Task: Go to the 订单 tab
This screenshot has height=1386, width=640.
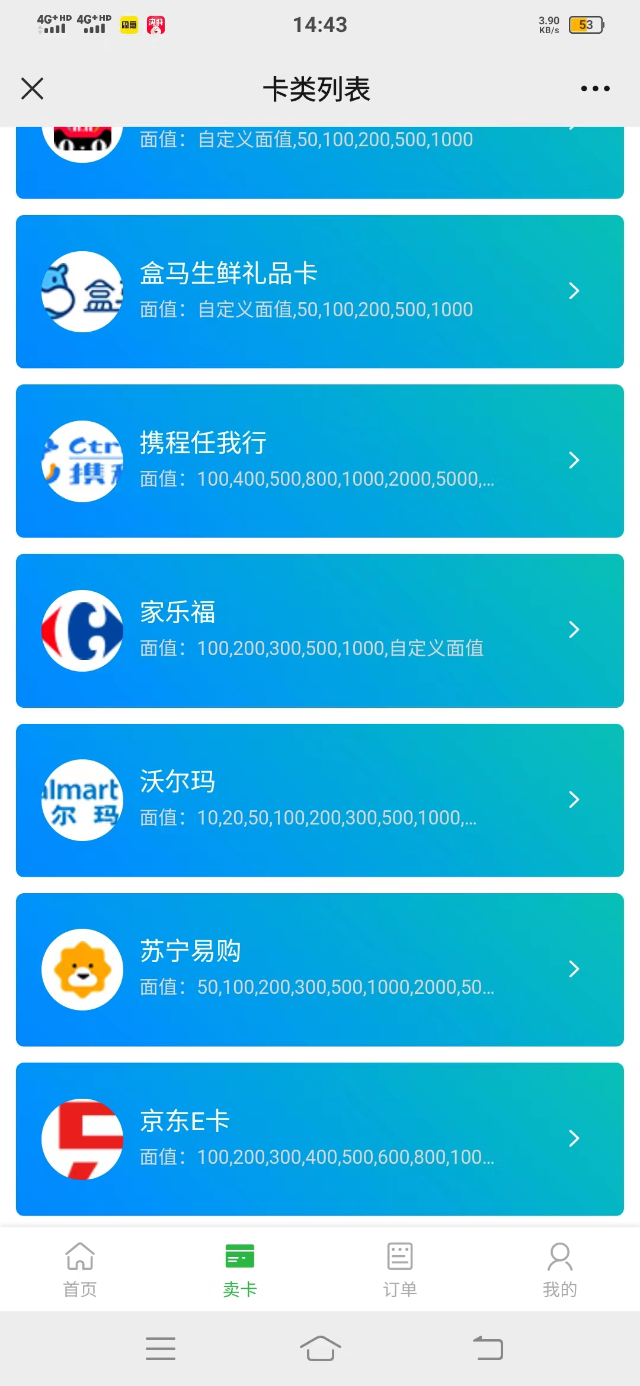Action: (x=400, y=1269)
